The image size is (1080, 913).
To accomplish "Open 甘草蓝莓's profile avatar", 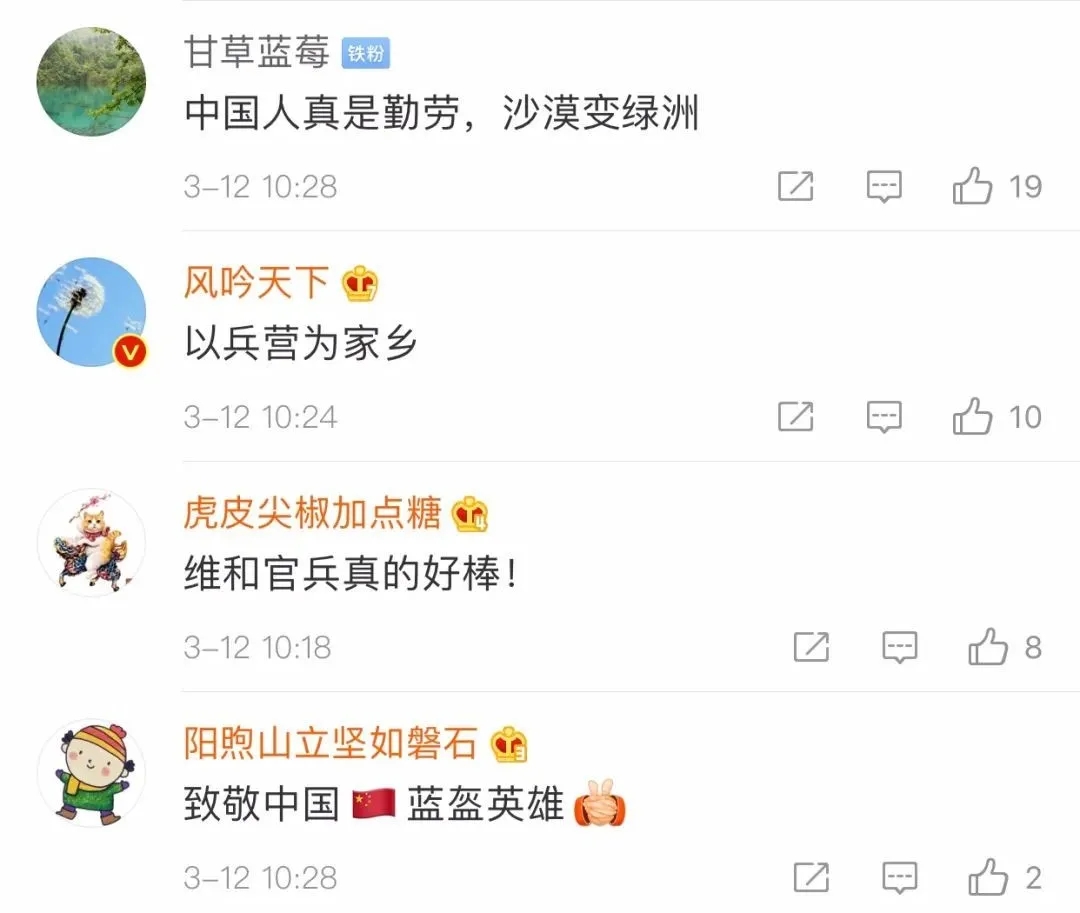I will (x=91, y=82).
